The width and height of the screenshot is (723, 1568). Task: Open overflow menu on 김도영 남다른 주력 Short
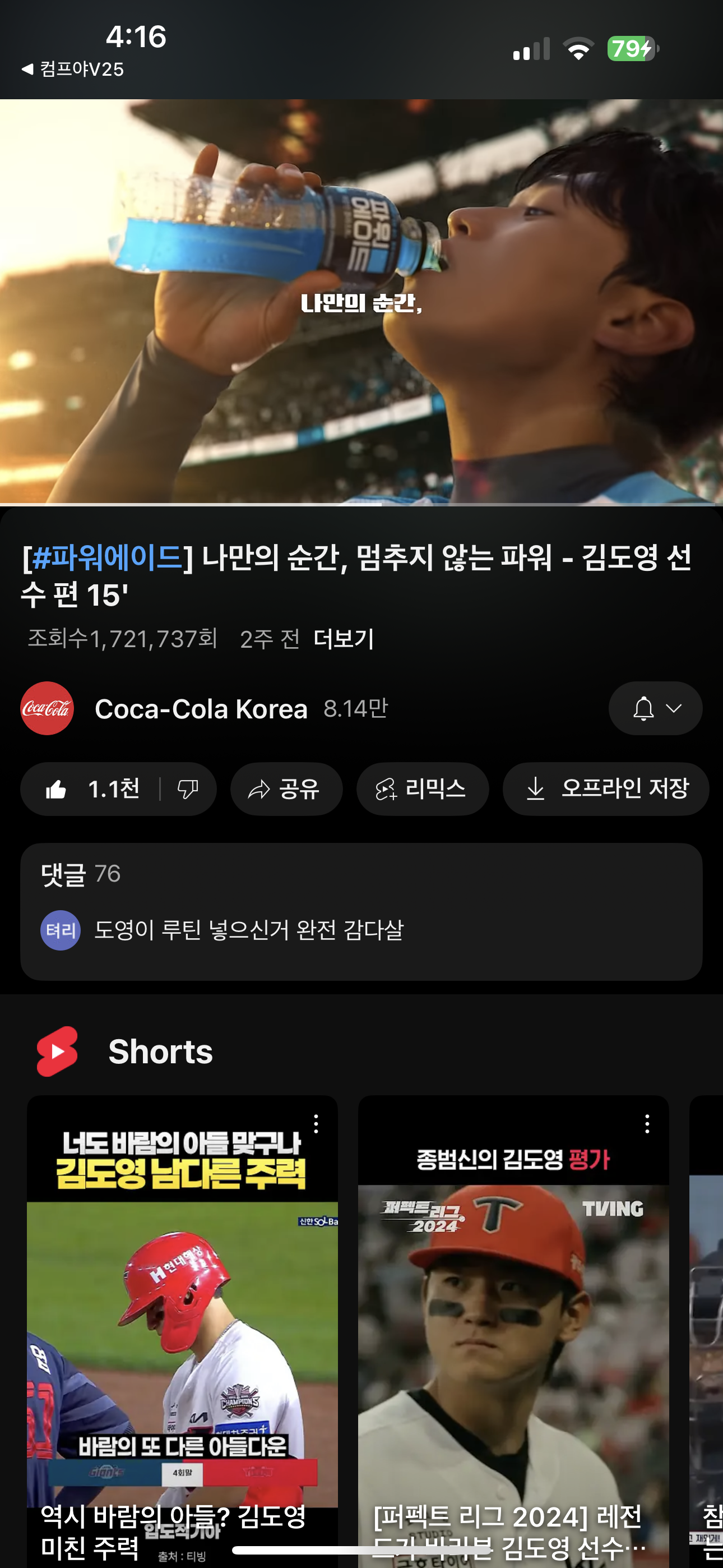(316, 1124)
